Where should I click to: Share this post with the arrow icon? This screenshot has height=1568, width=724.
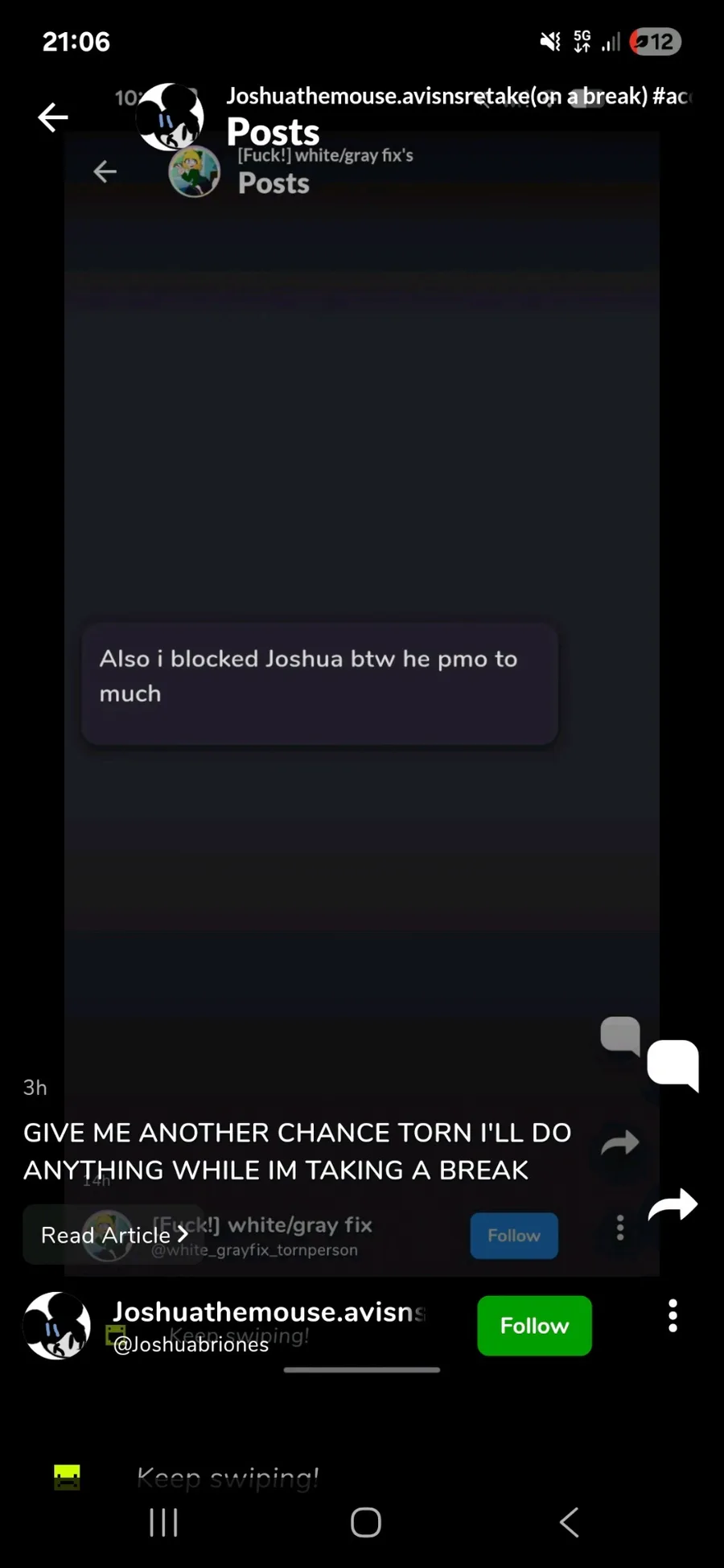pyautogui.click(x=673, y=1204)
